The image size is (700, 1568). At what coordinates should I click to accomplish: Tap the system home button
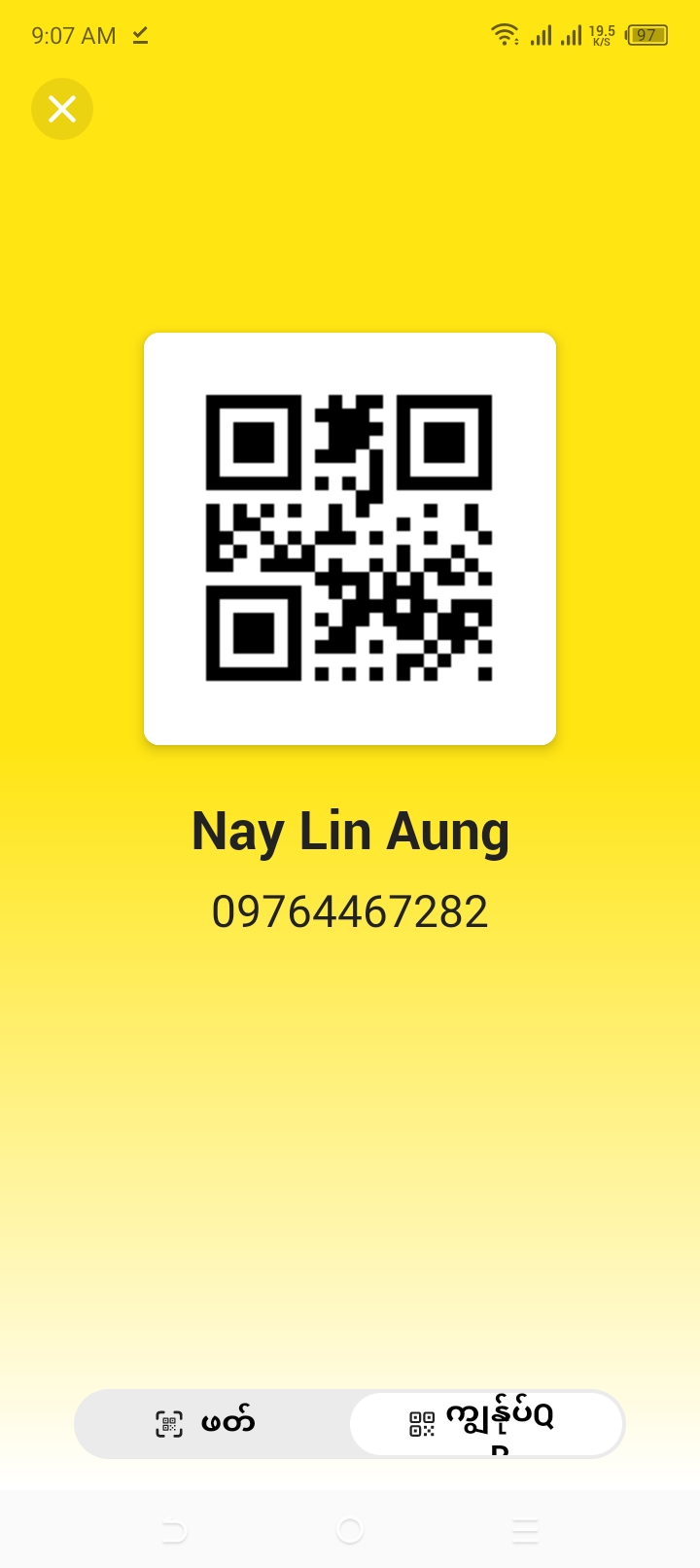click(350, 1530)
